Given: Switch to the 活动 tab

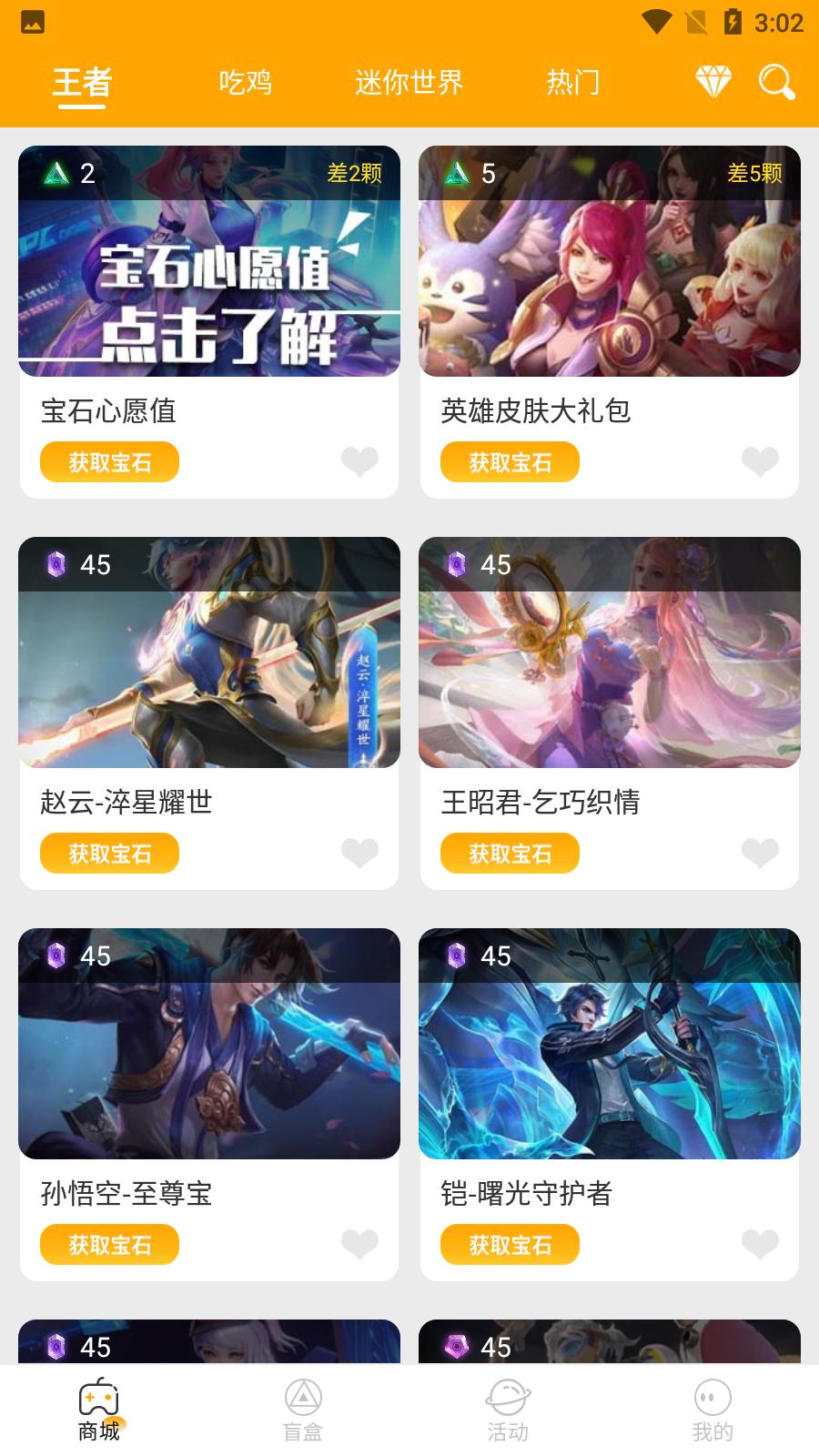Looking at the screenshot, I should (x=508, y=1410).
